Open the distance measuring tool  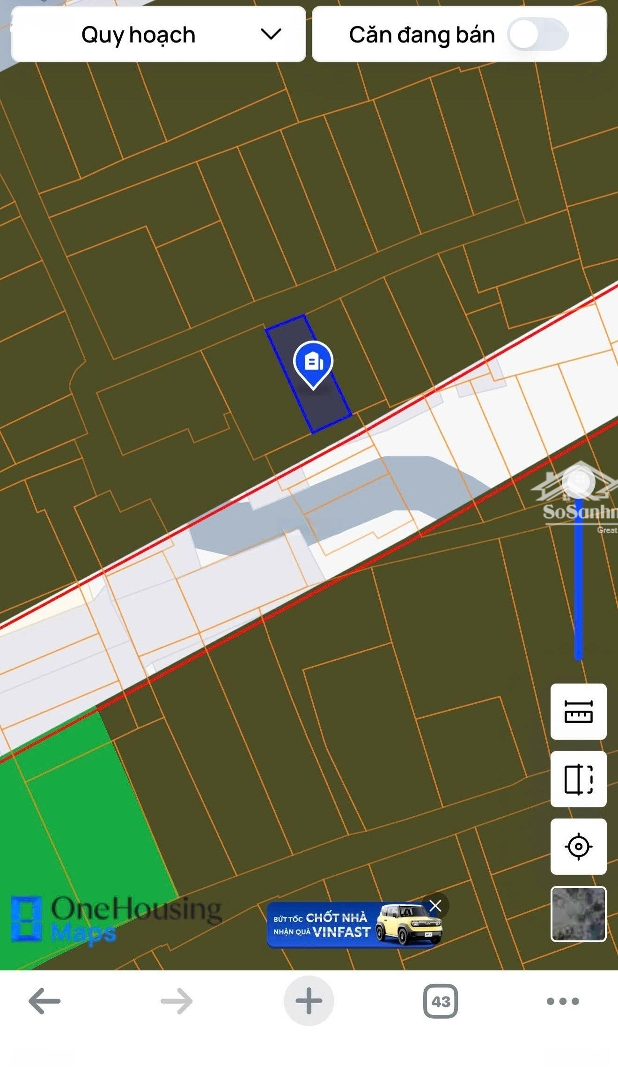pyautogui.click(x=578, y=712)
